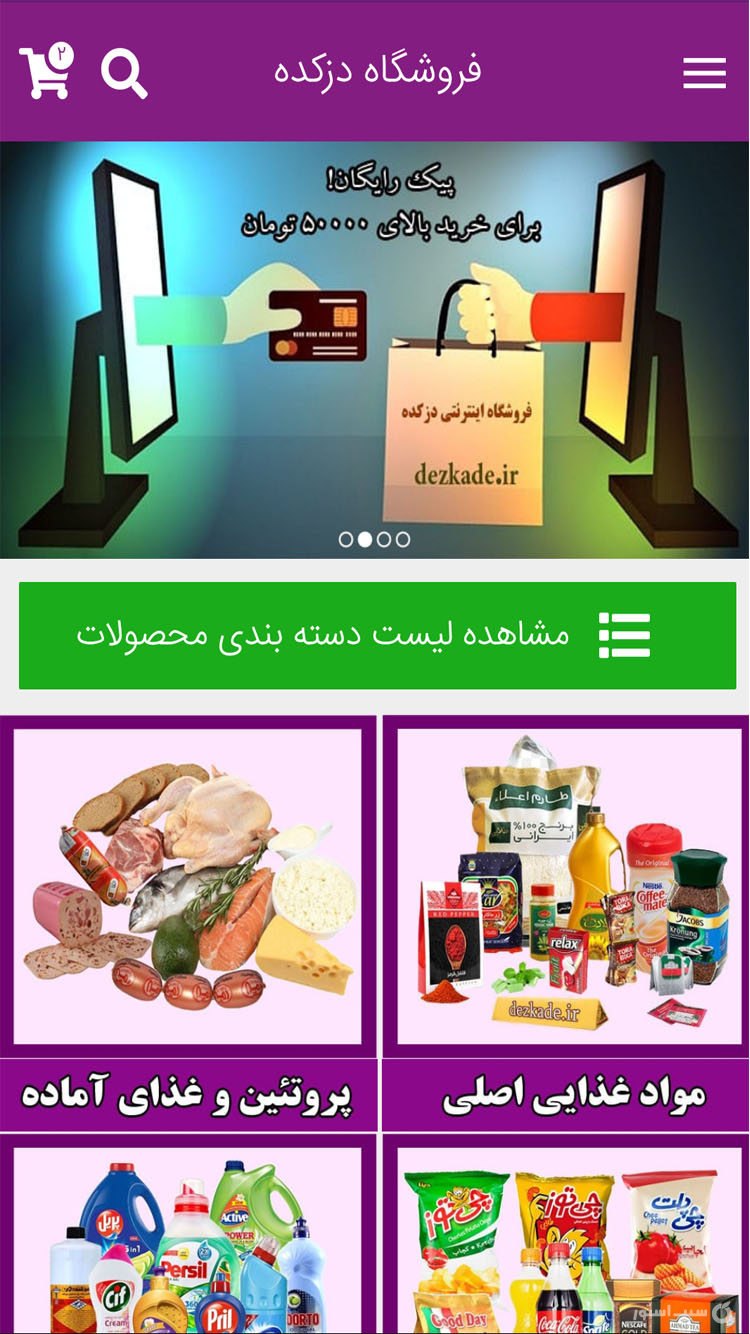Open the hamburger menu

pyautogui.click(x=705, y=70)
